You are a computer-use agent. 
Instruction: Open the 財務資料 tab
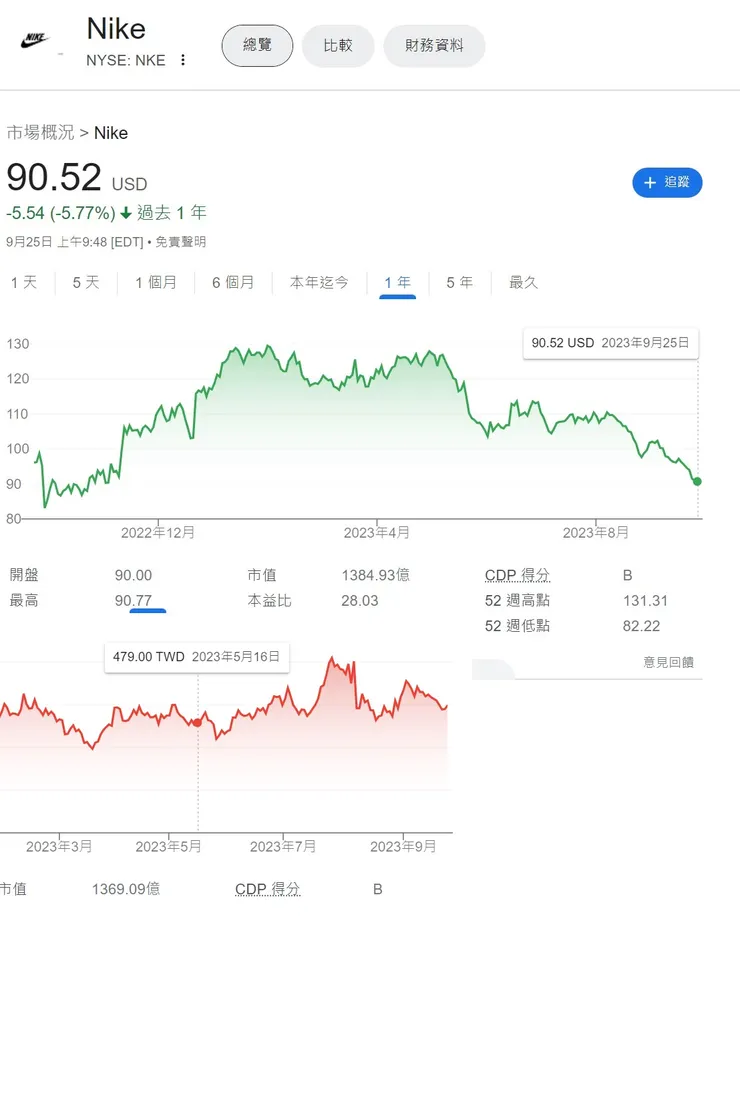(x=434, y=45)
